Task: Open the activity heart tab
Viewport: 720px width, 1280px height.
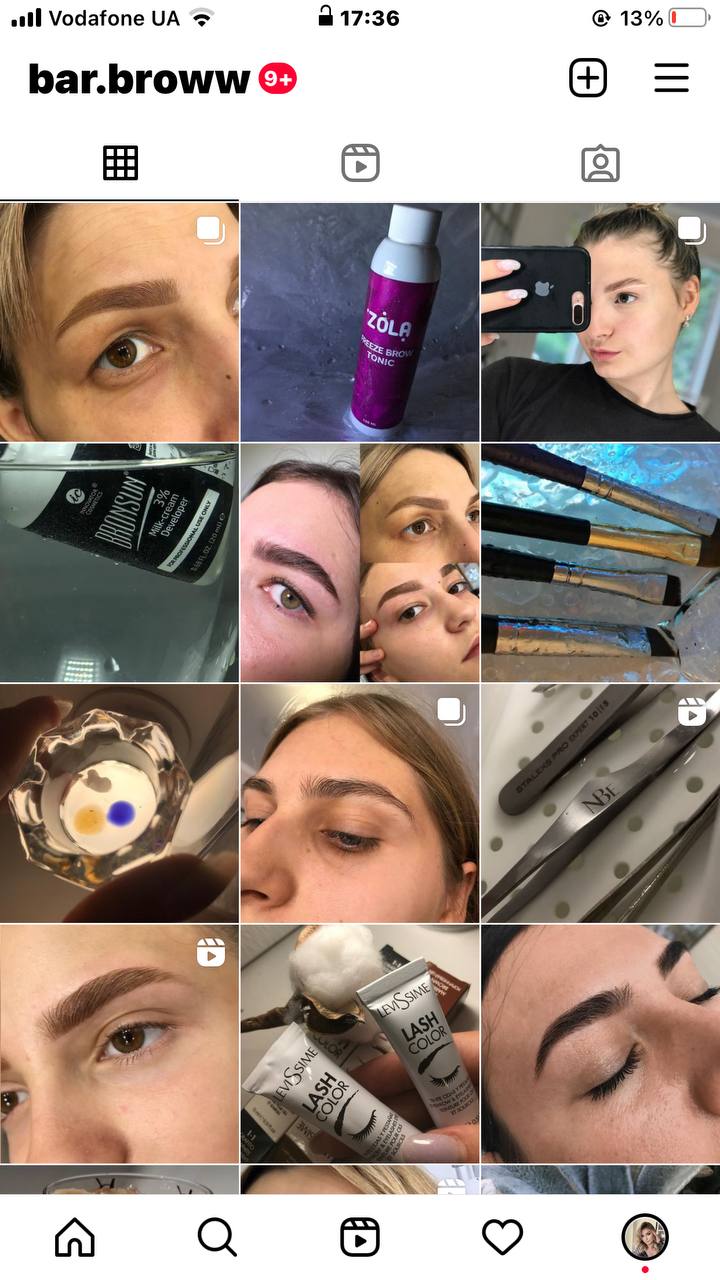Action: [503, 1238]
